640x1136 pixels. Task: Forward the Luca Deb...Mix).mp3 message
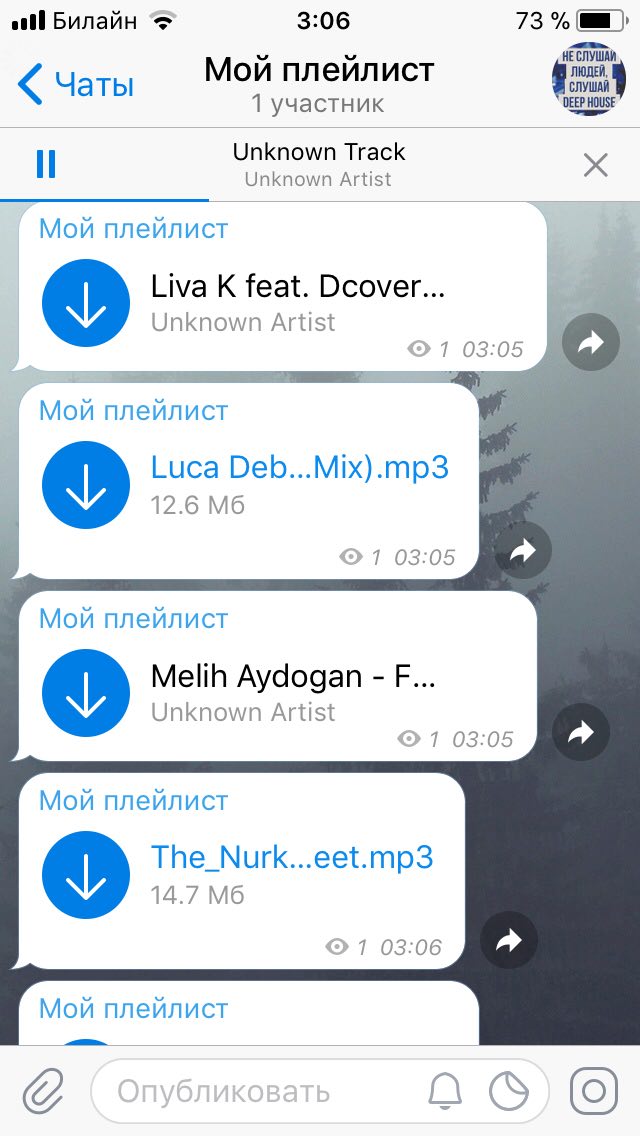[x=523, y=550]
